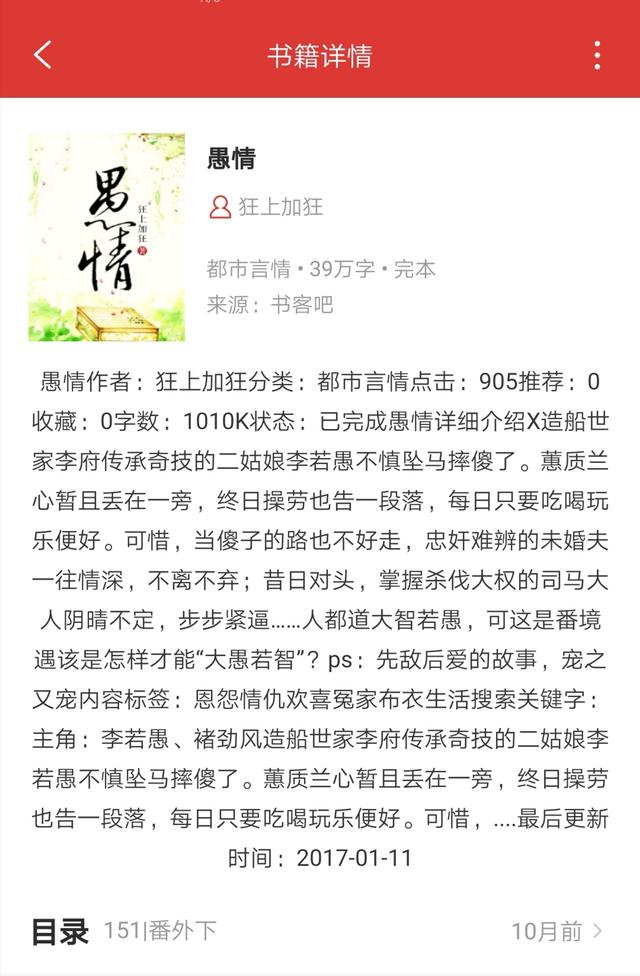640x976 pixels.
Task: Go back from the 书籍详情 page
Action: pyautogui.click(x=42, y=55)
